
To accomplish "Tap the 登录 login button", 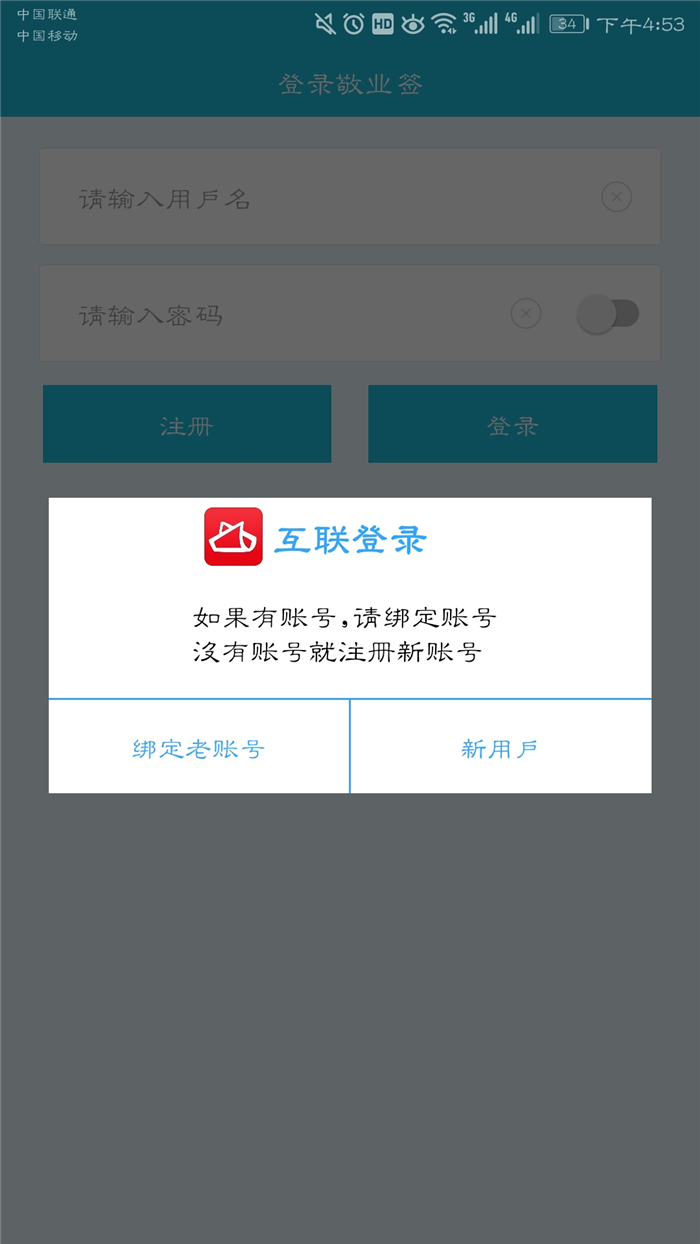I will (x=512, y=425).
